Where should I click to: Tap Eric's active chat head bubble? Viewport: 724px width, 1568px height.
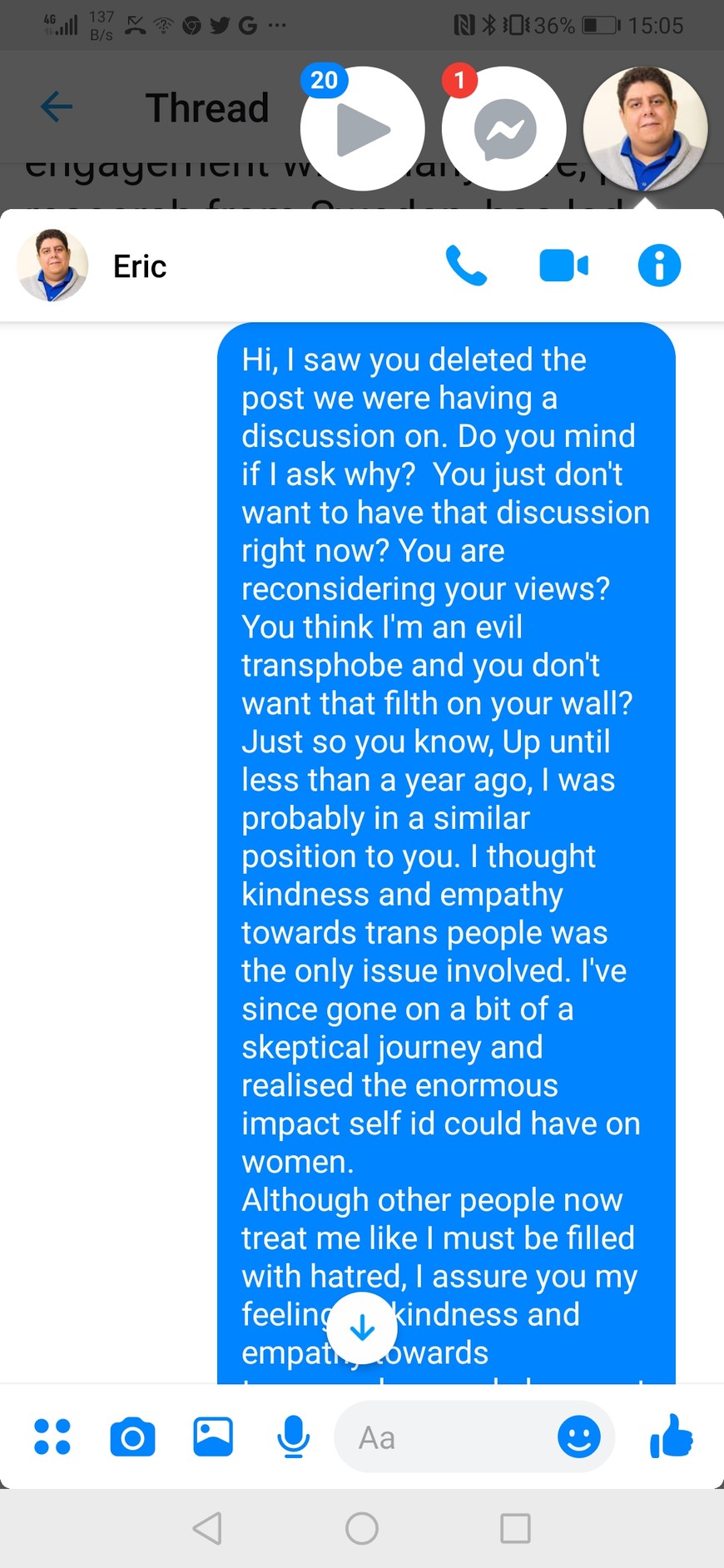[x=646, y=129]
